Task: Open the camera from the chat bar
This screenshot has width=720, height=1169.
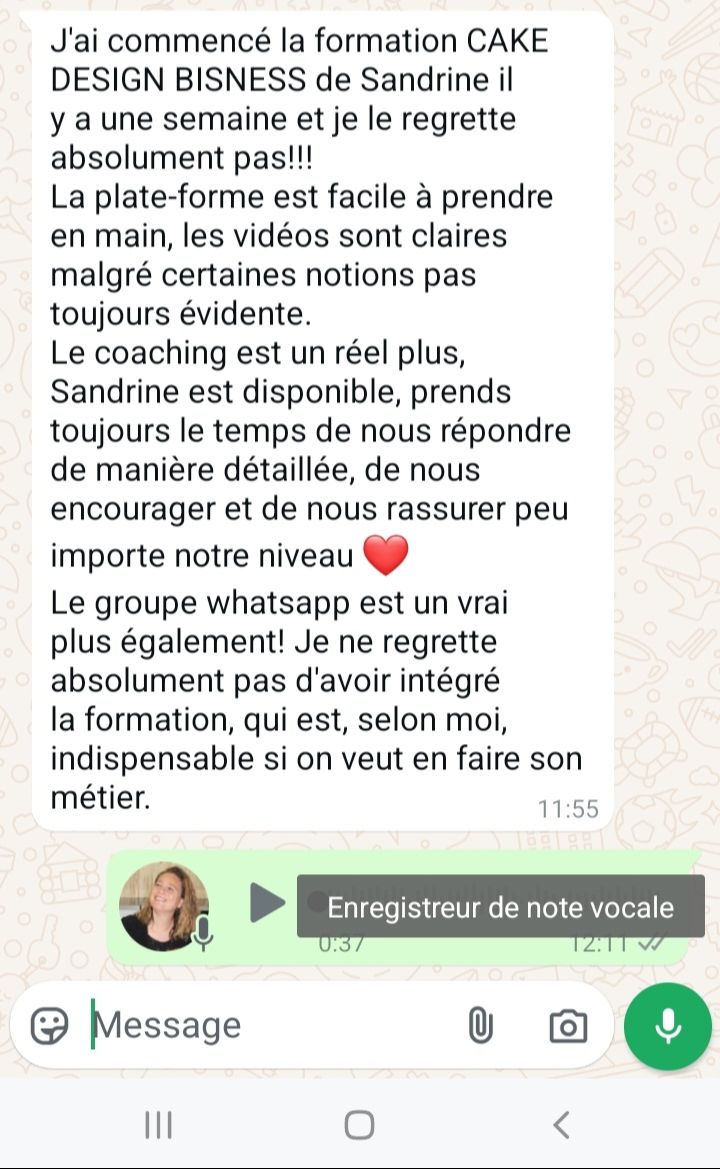Action: [x=568, y=1025]
